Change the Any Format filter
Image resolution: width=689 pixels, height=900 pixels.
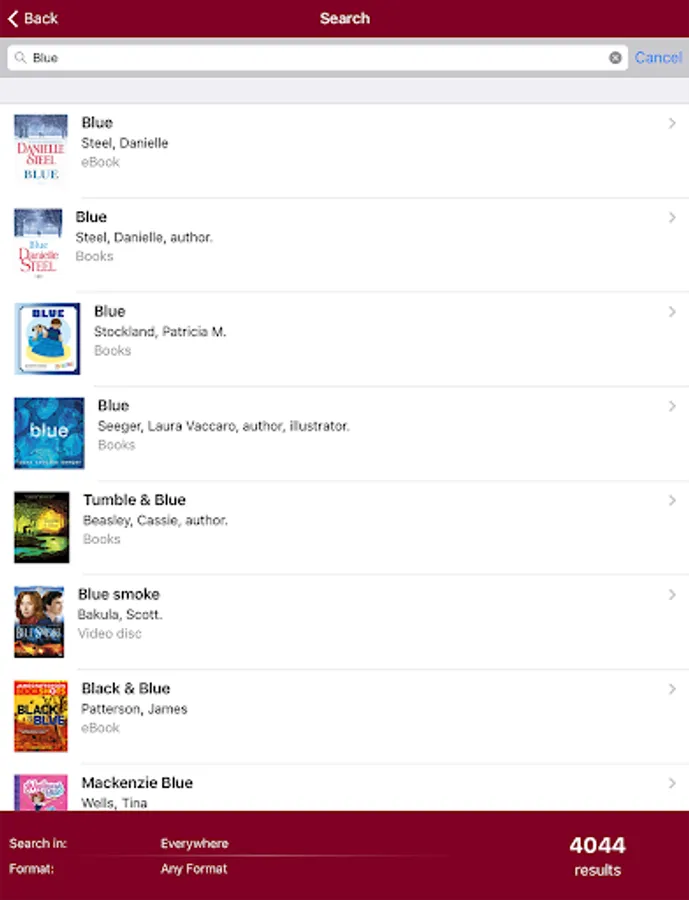pos(194,869)
